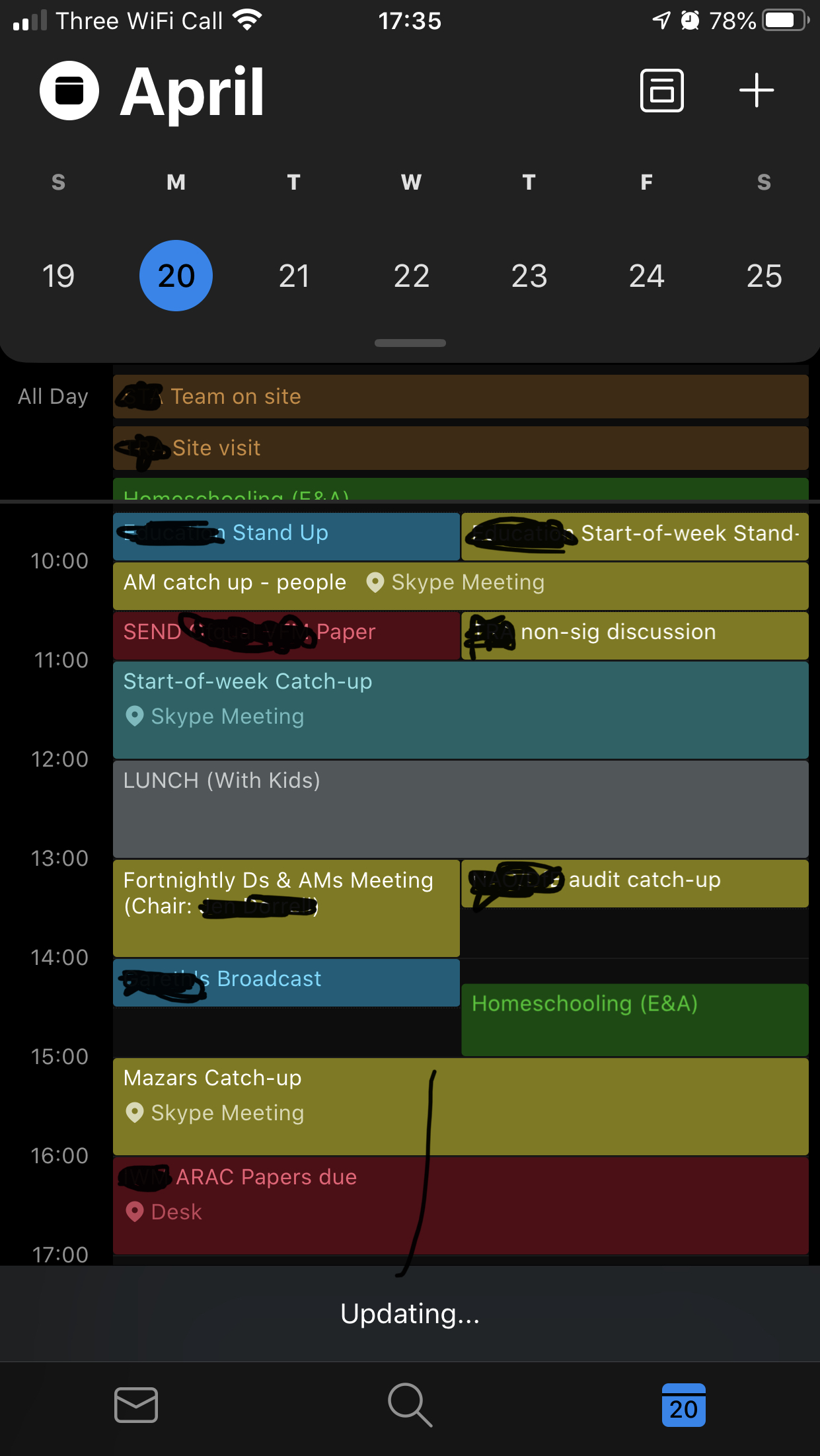This screenshot has height=1456, width=820.
Task: Open Fortnightly Ds & AMs Meeting
Action: point(285,907)
